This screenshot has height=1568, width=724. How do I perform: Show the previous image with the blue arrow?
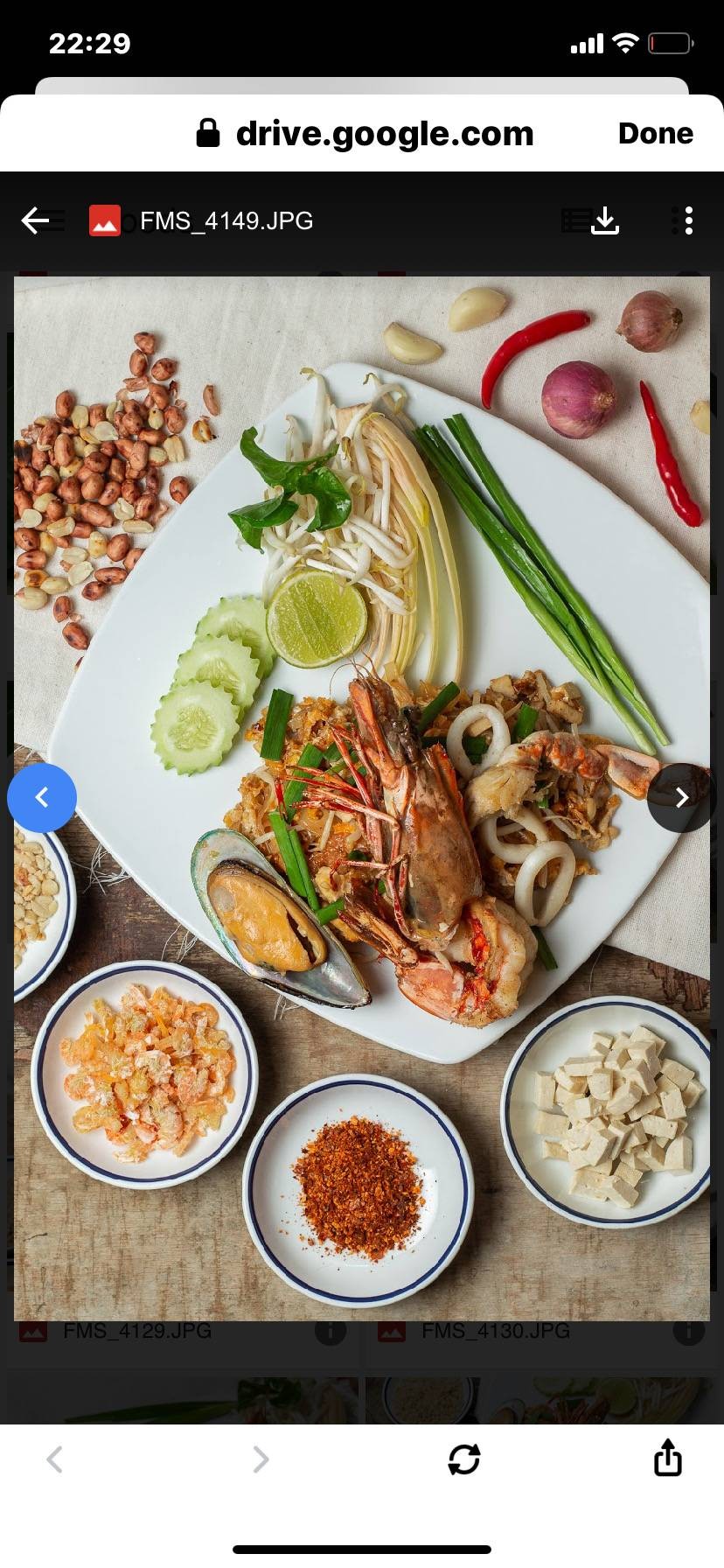(x=42, y=797)
